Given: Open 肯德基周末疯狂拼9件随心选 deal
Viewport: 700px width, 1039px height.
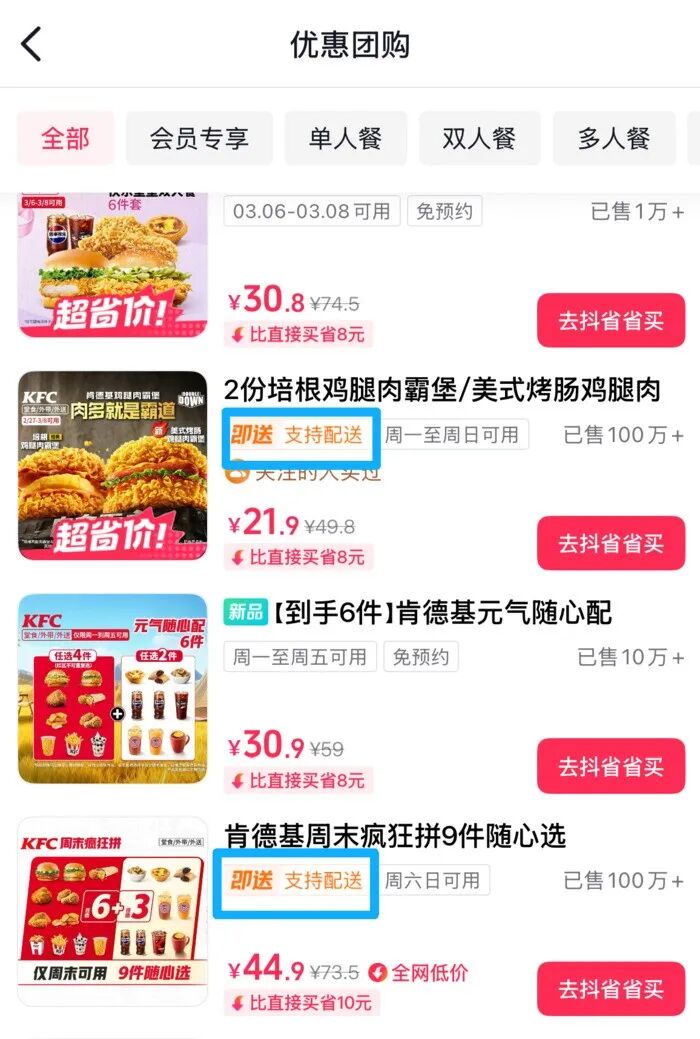Looking at the screenshot, I should [394, 835].
